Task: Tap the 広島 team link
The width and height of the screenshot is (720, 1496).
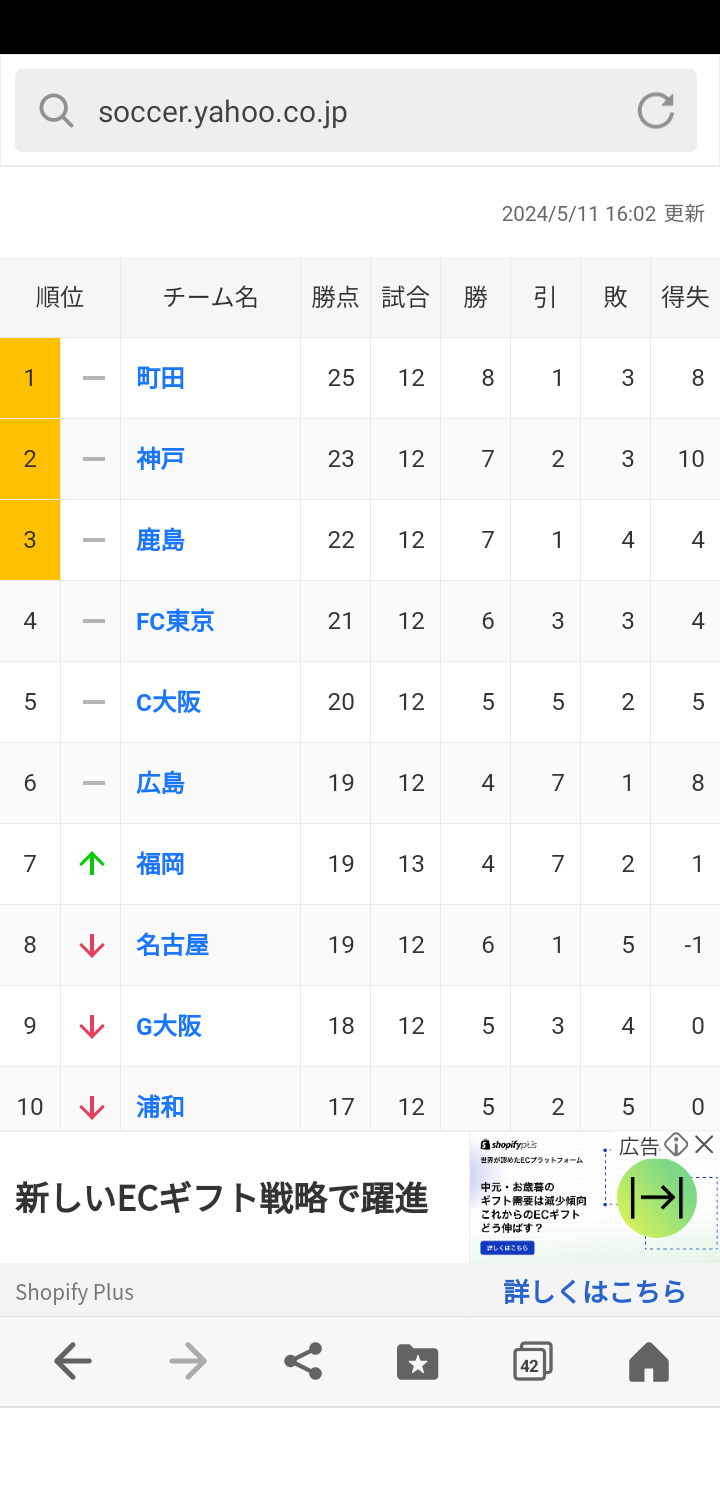Action: [161, 783]
